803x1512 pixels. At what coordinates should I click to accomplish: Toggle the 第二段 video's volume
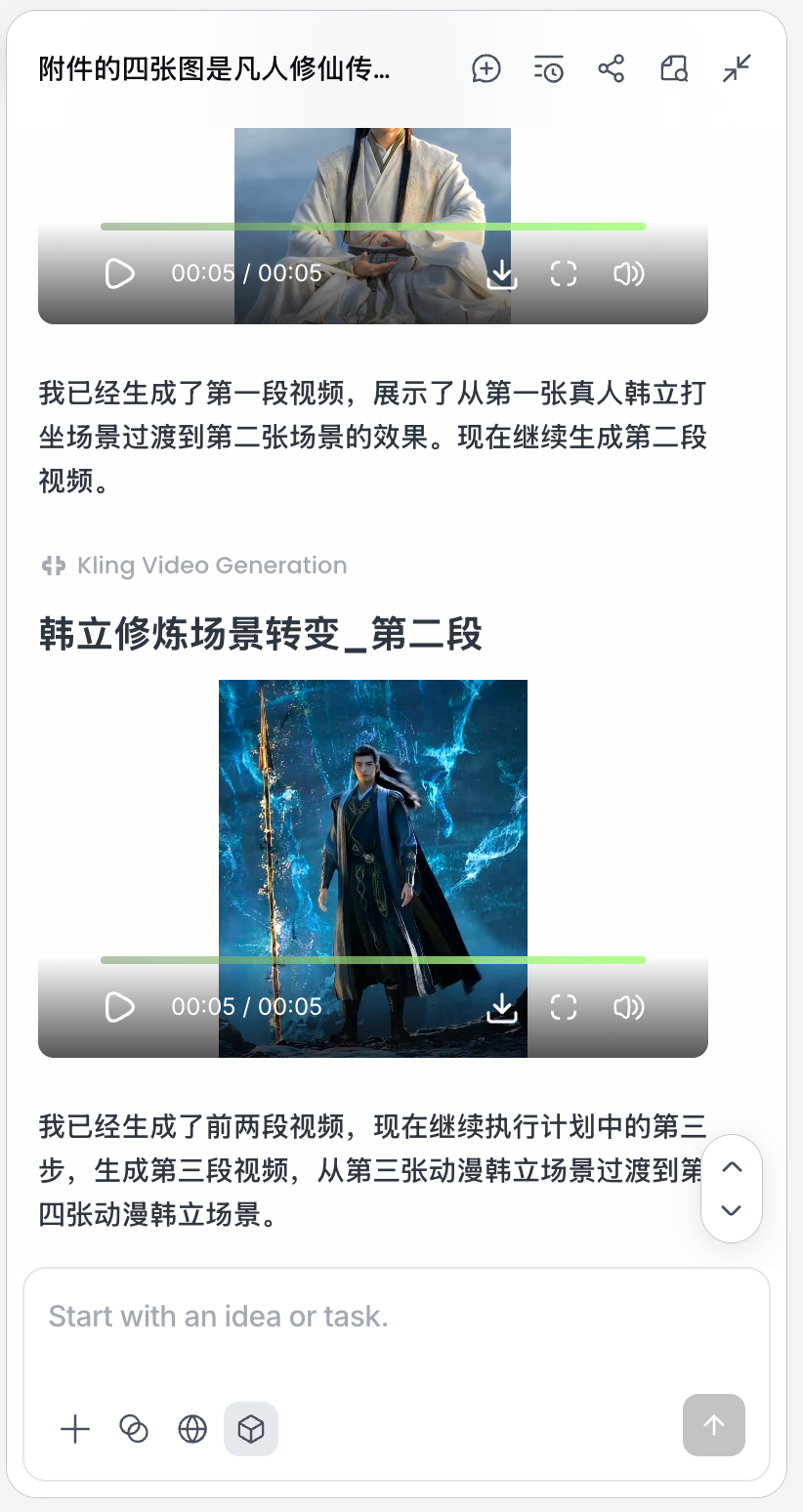[628, 1007]
